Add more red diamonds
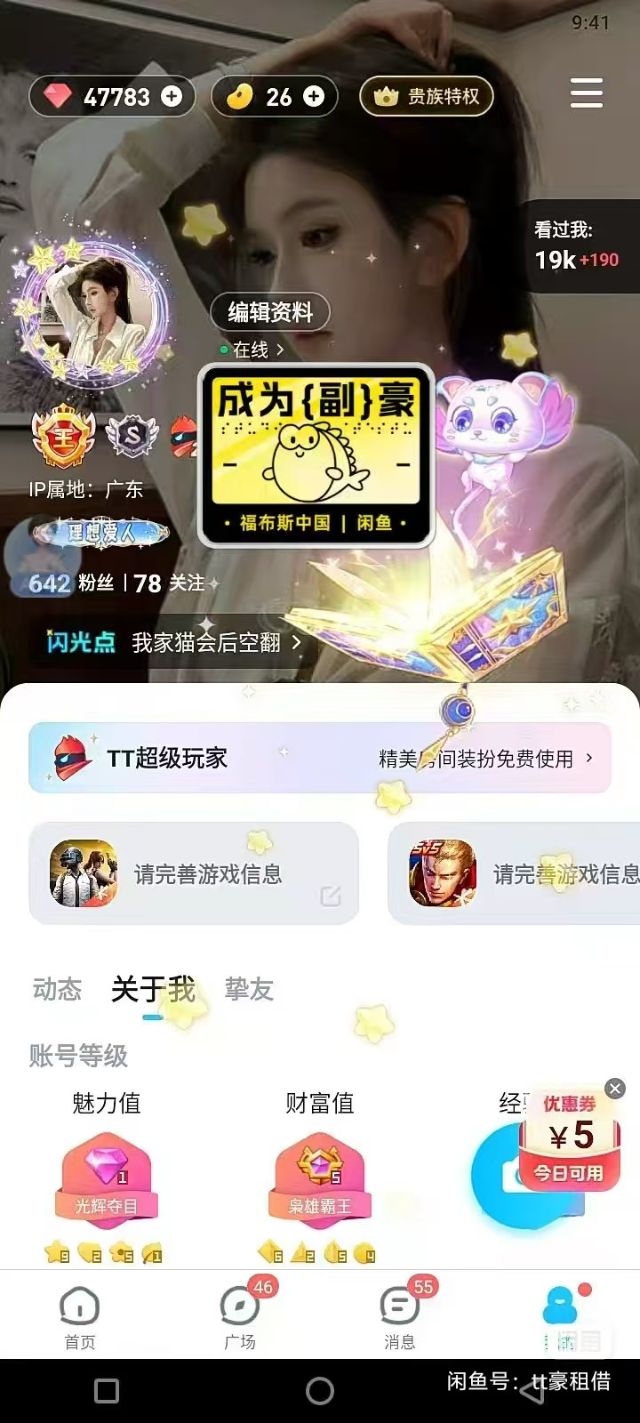Image resolution: width=640 pixels, height=1423 pixels. [172, 96]
